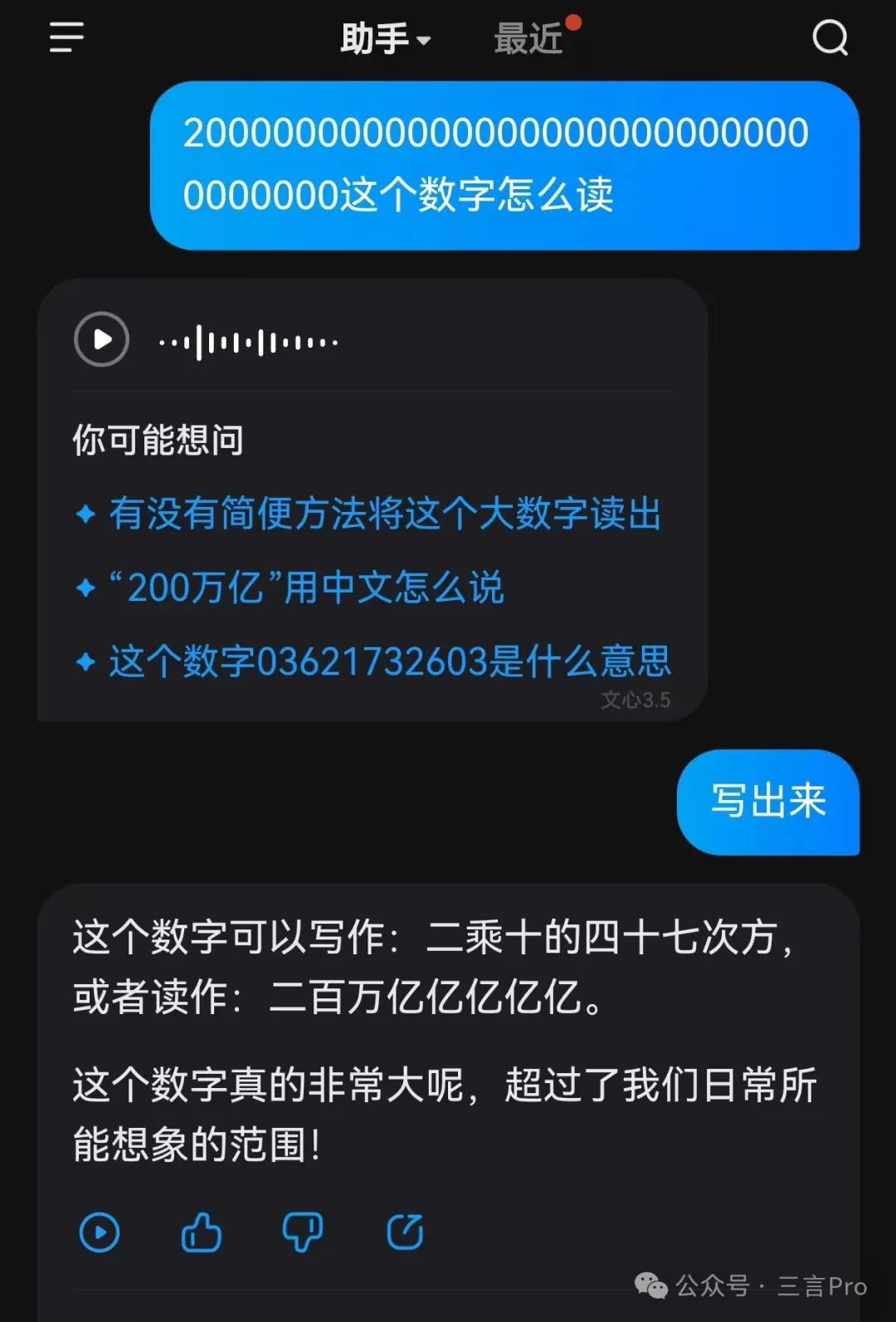Open the 助手 dropdown
Screen dimensions: 896x1322
pyautogui.click(x=386, y=38)
